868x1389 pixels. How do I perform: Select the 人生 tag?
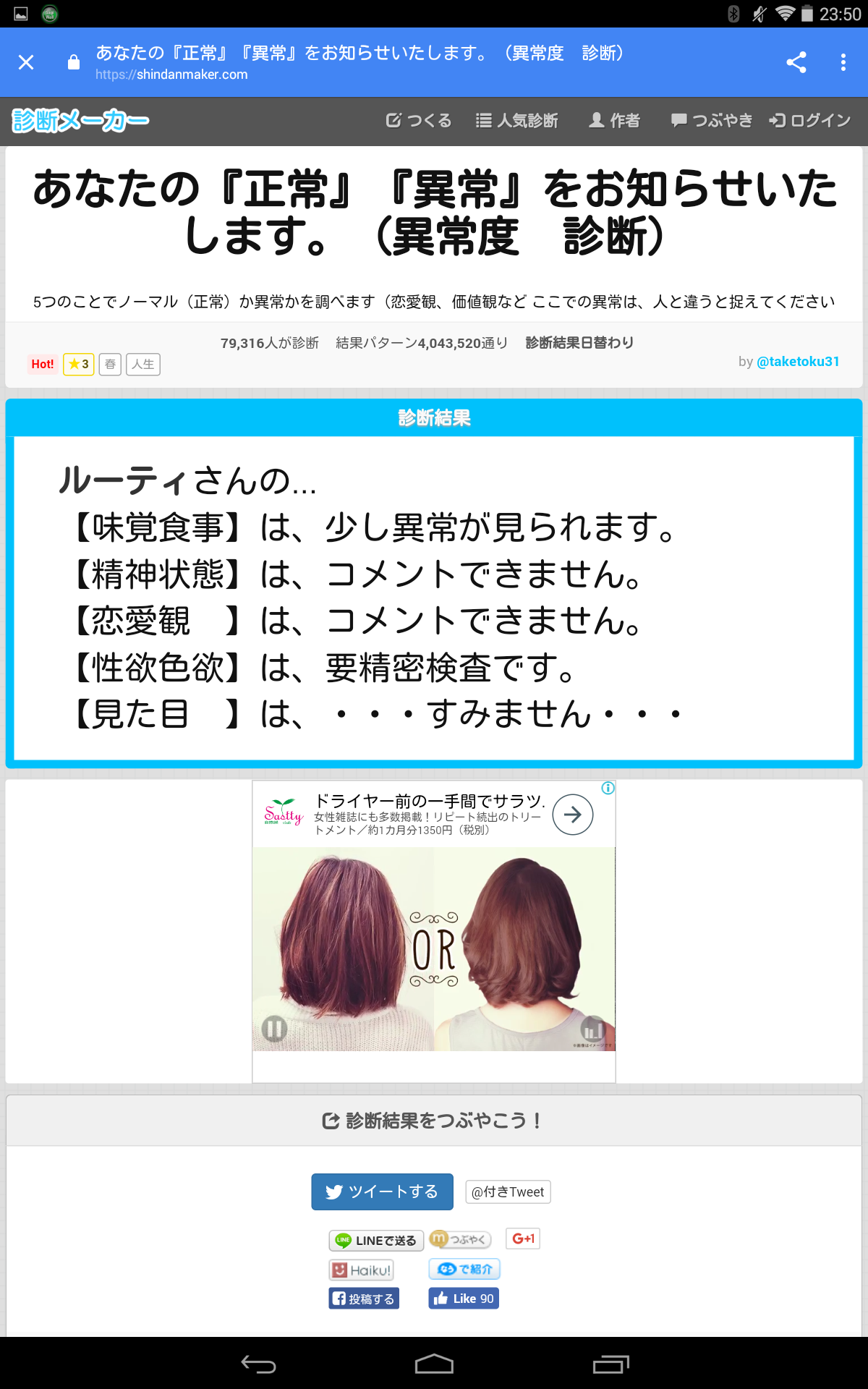pyautogui.click(x=142, y=364)
